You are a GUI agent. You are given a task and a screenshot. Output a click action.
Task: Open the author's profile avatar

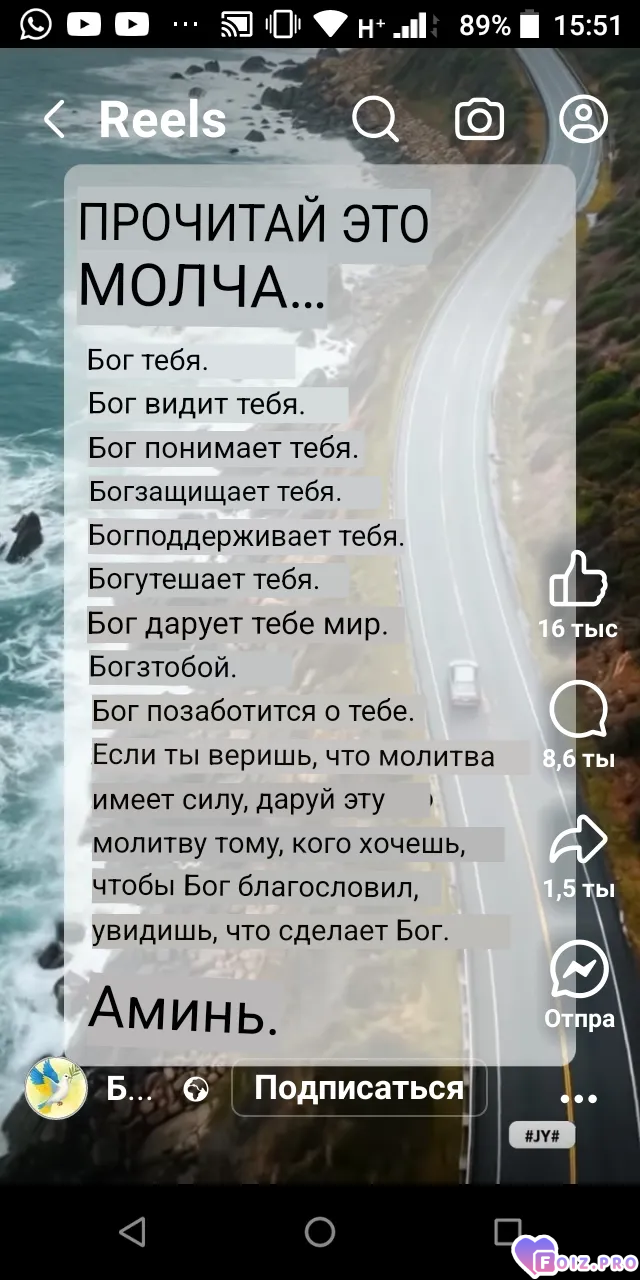[x=56, y=1088]
